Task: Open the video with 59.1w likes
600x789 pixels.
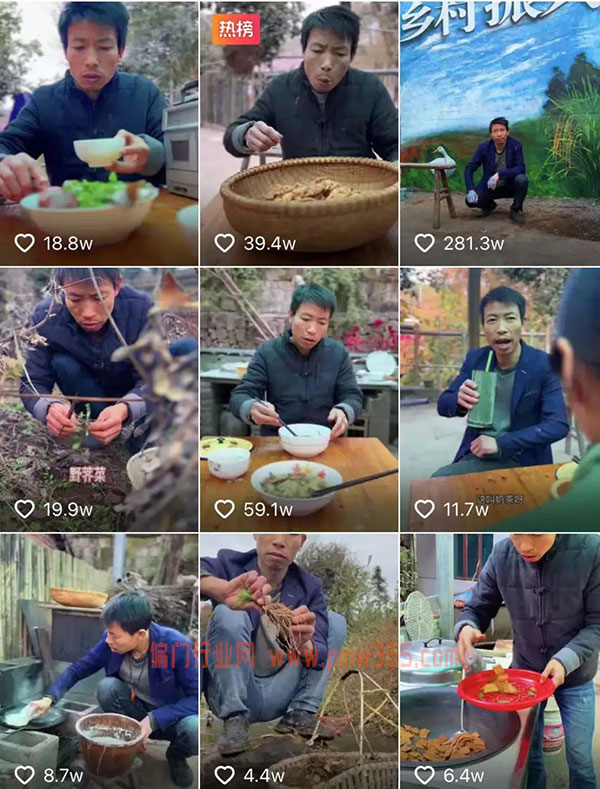Action: point(299,395)
